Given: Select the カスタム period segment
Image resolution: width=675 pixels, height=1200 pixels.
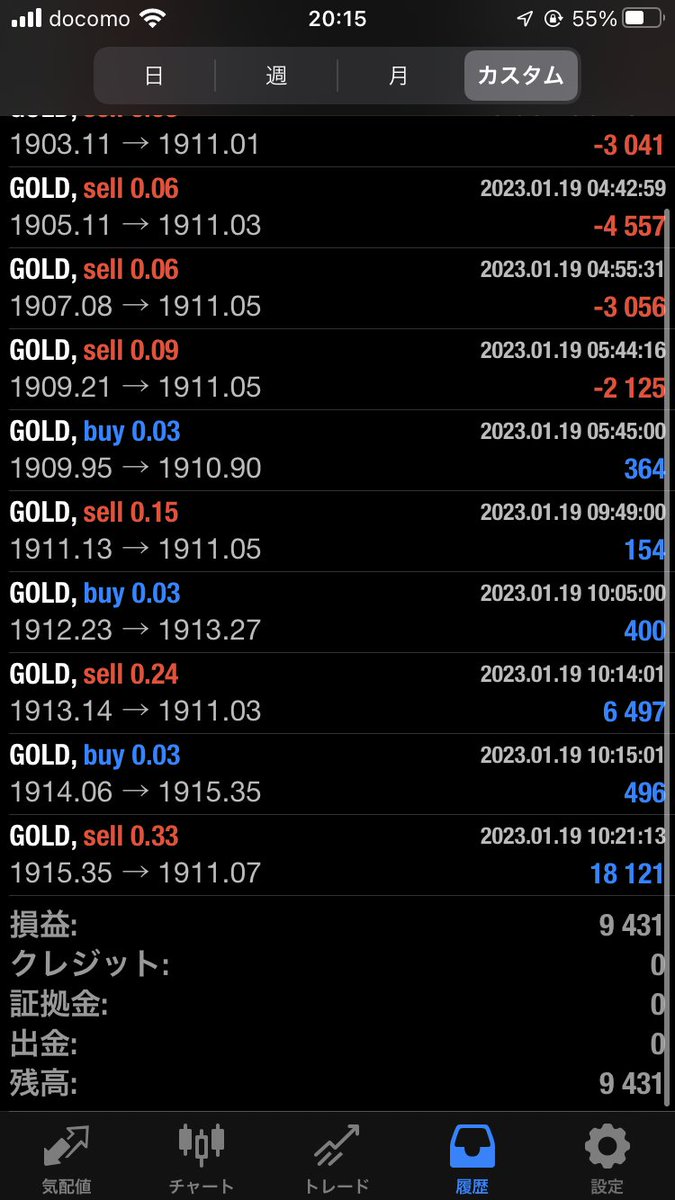Looking at the screenshot, I should click(x=520, y=76).
